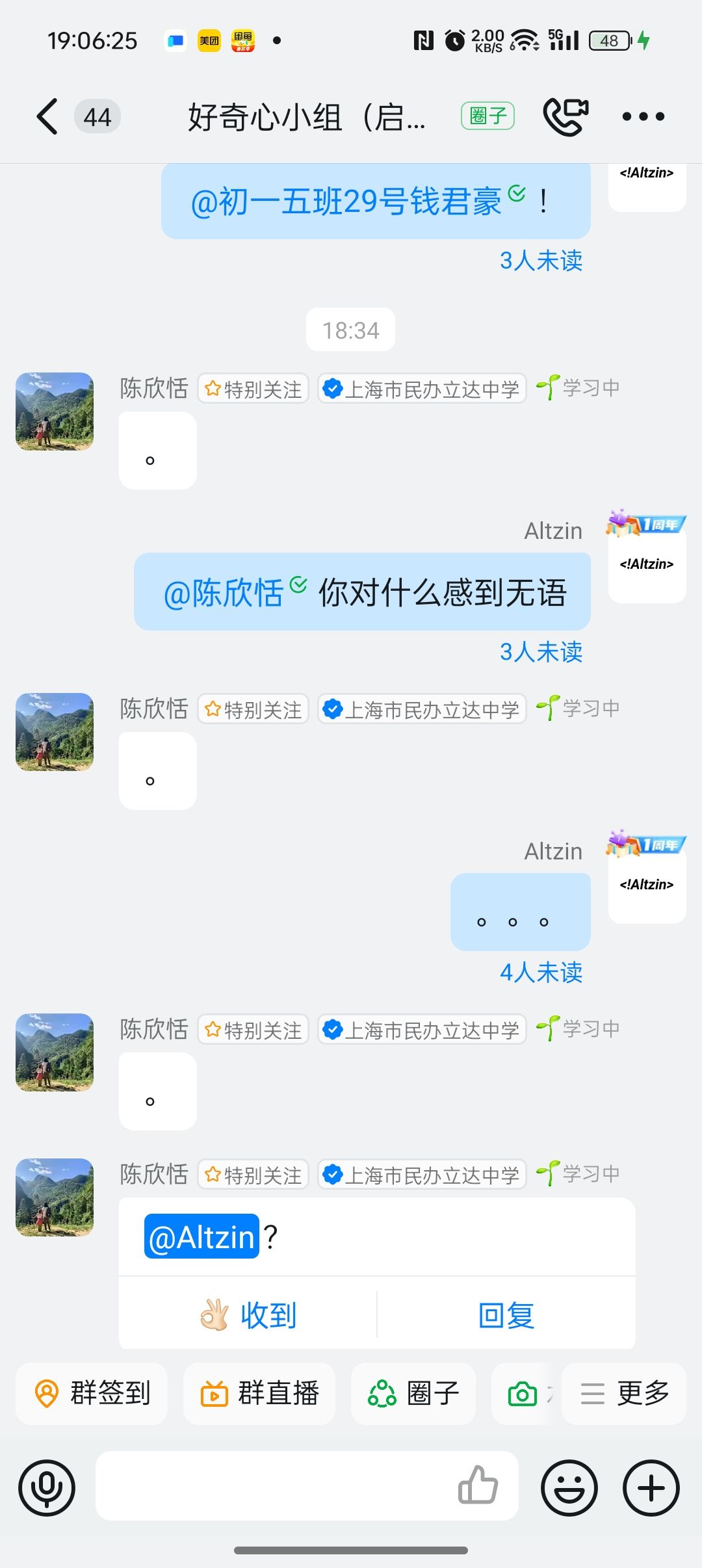Tap 回复 to reply to the @Altzin message
Viewport: 702px width, 1568px height.
coord(506,1315)
